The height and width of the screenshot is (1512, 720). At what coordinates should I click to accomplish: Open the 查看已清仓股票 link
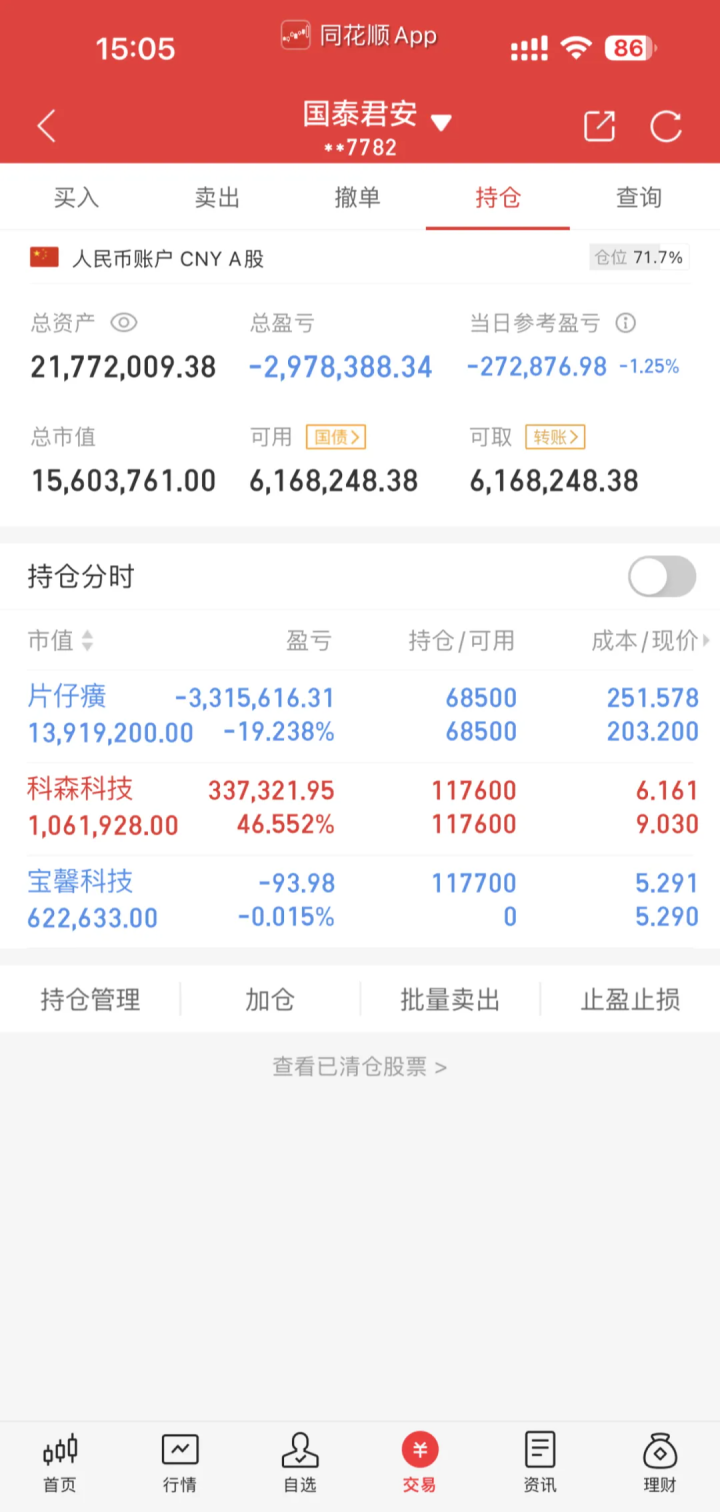pos(359,1067)
